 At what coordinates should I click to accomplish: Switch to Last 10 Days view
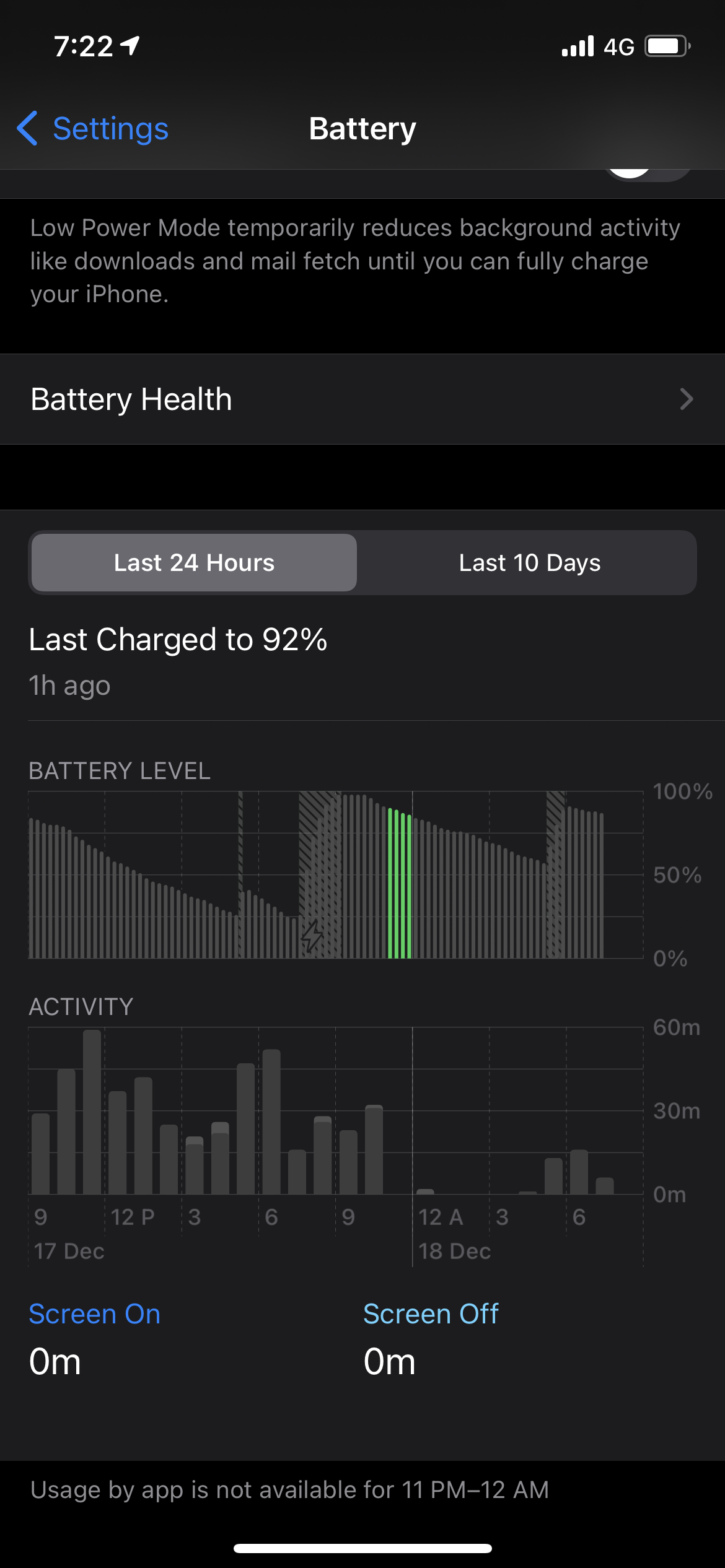(529, 563)
